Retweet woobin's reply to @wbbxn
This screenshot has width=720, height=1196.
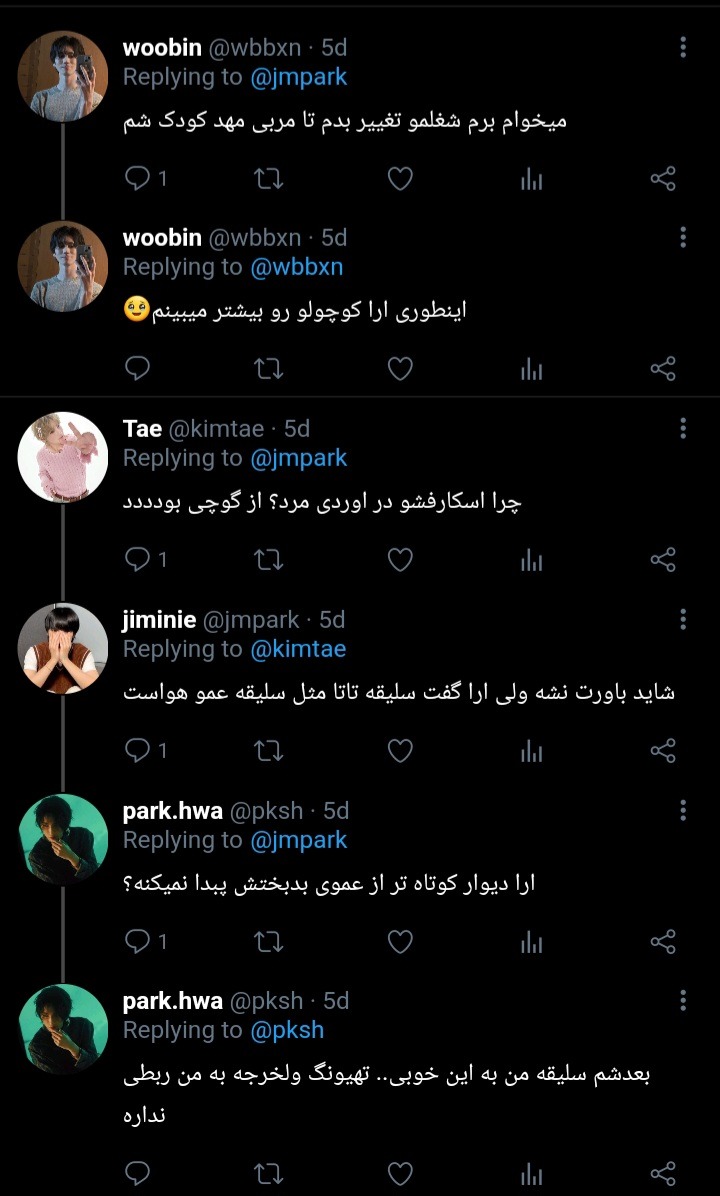pos(268,369)
